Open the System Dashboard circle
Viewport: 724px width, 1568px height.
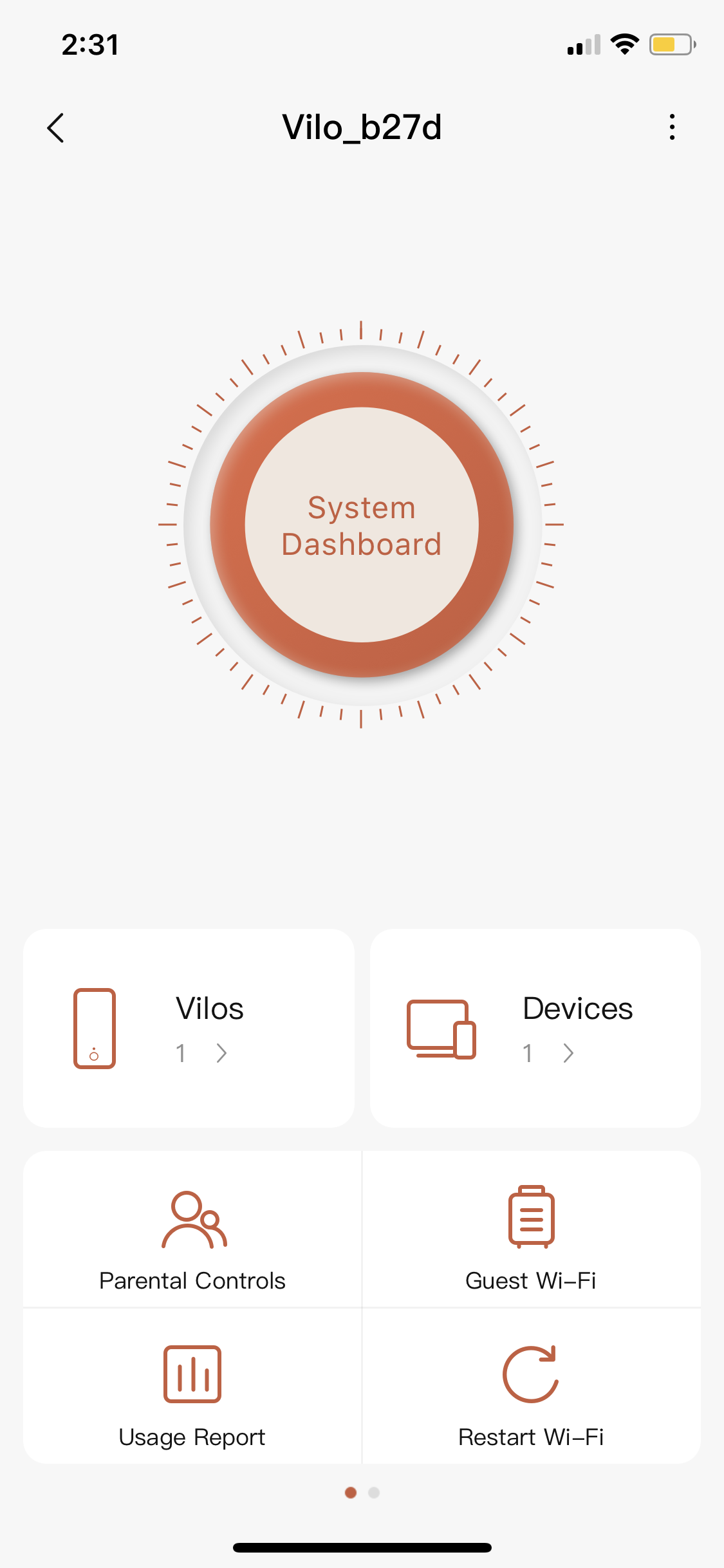362,525
